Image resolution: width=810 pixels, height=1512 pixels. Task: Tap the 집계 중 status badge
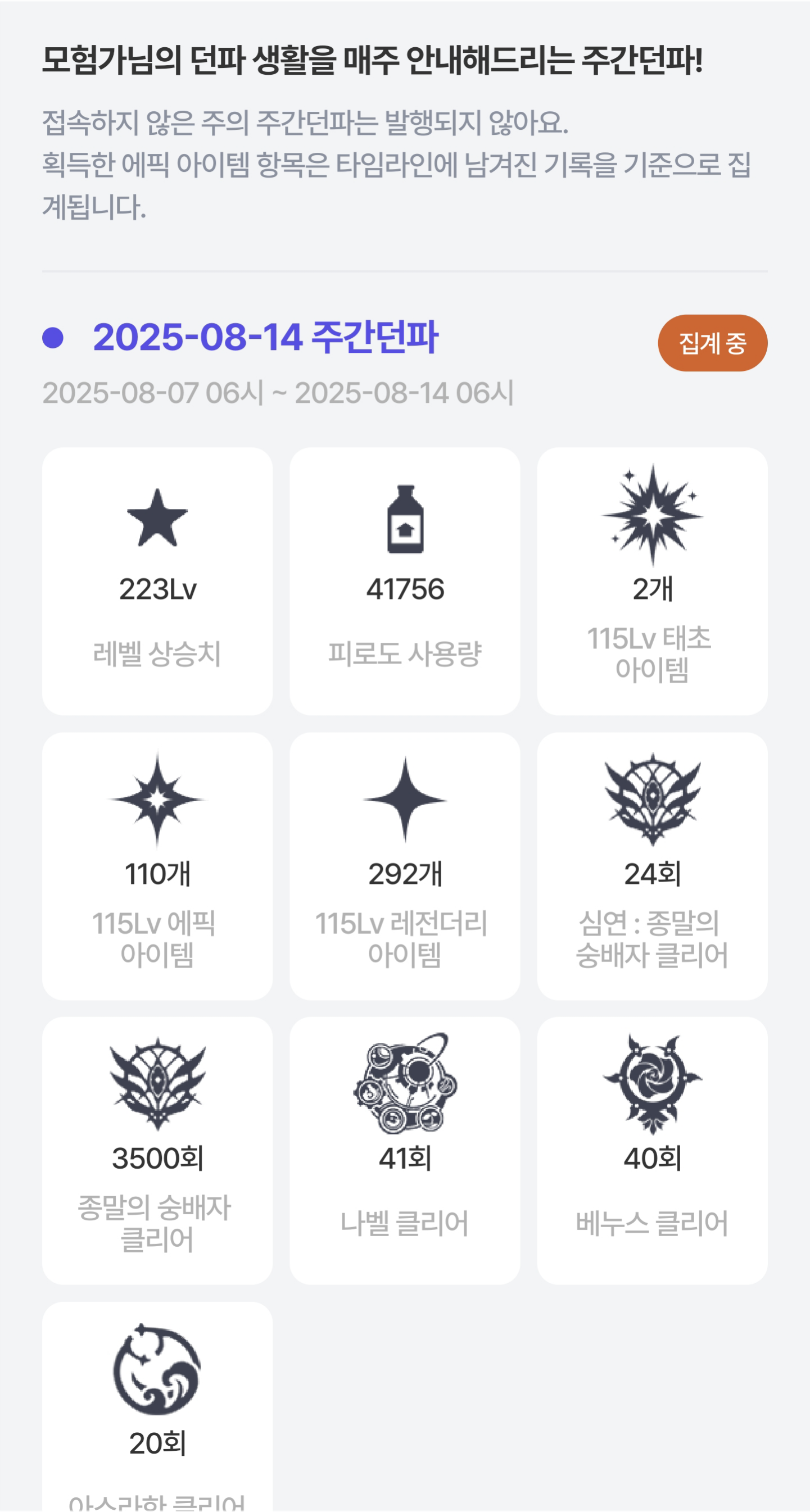[713, 343]
